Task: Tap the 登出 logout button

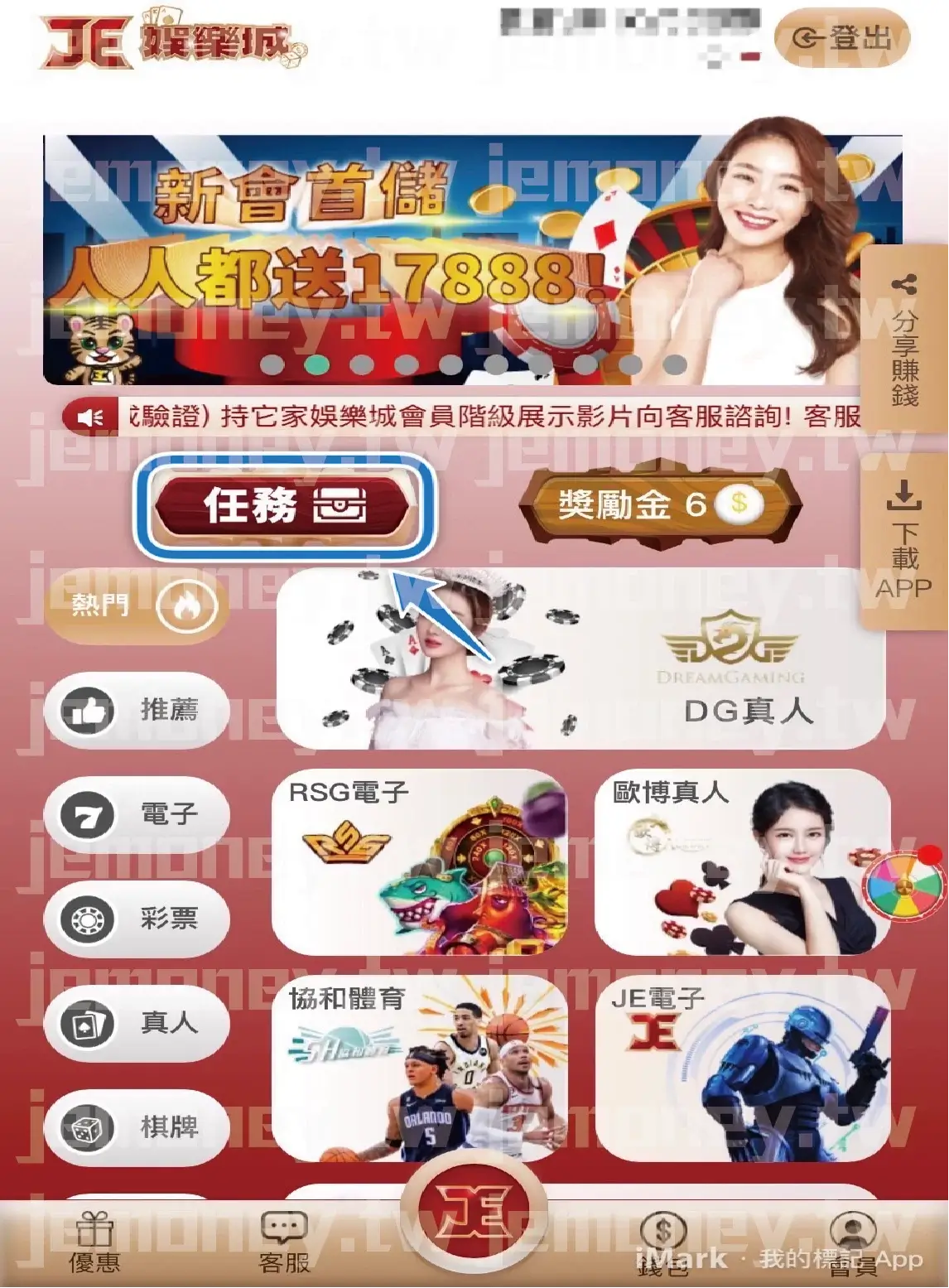Action: (841, 38)
